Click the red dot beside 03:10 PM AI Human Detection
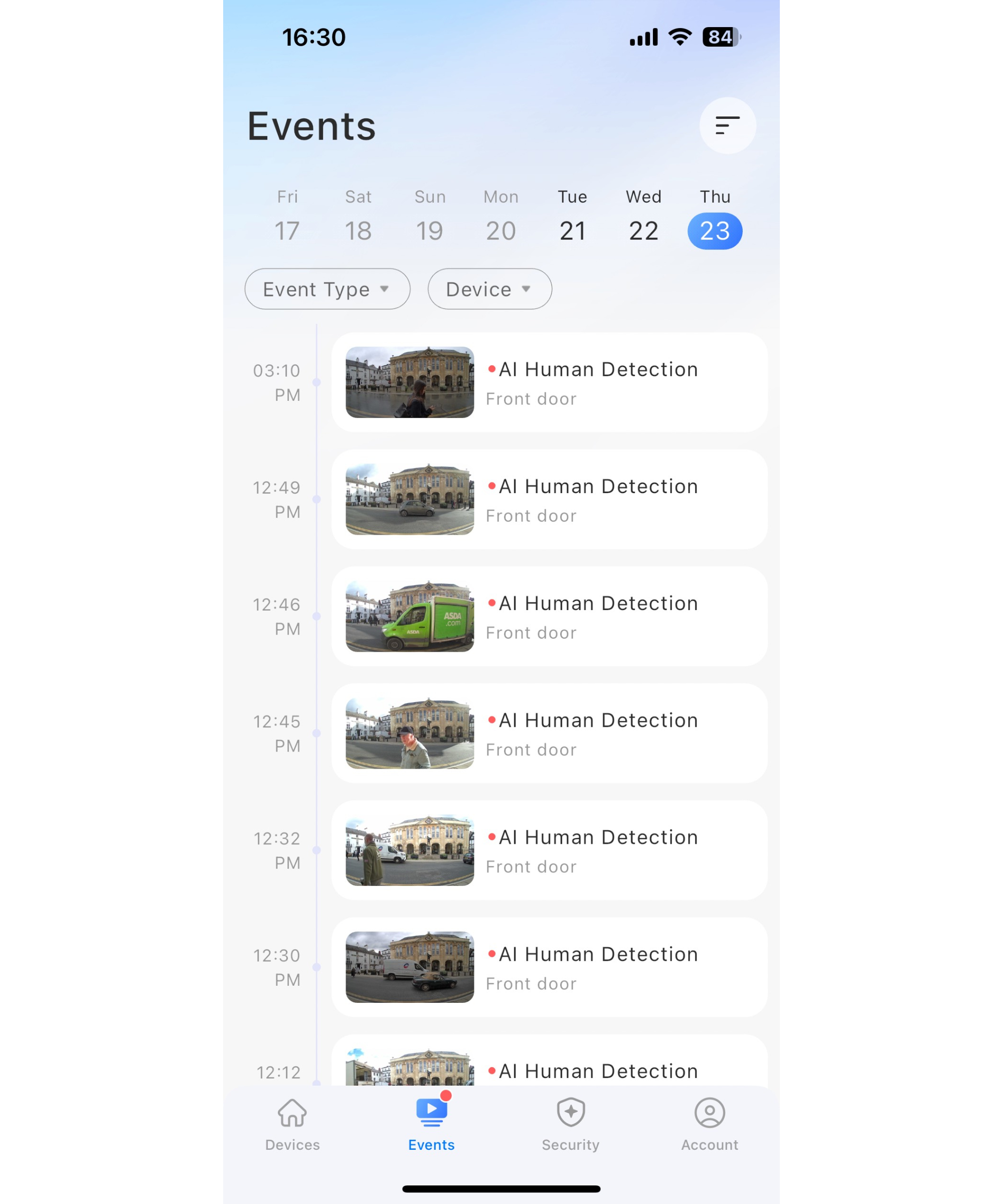Image resolution: width=1003 pixels, height=1204 pixels. click(x=492, y=370)
